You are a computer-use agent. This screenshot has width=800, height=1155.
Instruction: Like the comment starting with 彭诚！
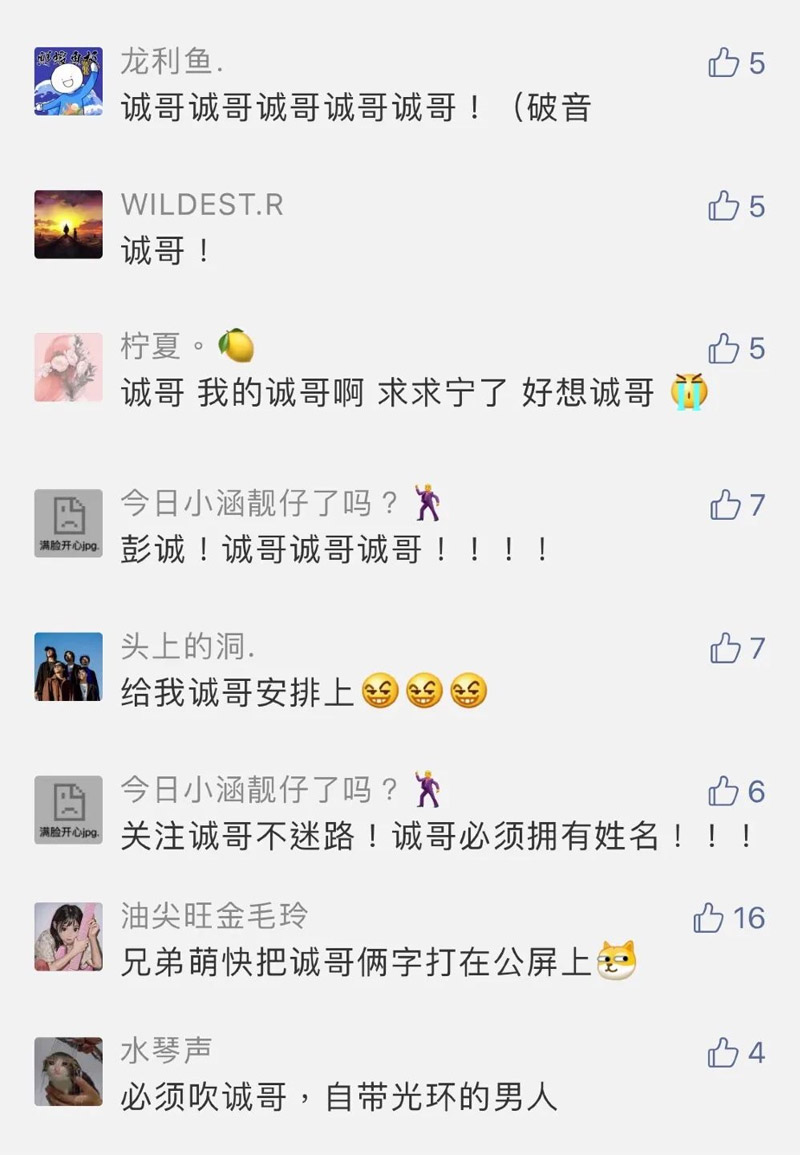tap(725, 506)
